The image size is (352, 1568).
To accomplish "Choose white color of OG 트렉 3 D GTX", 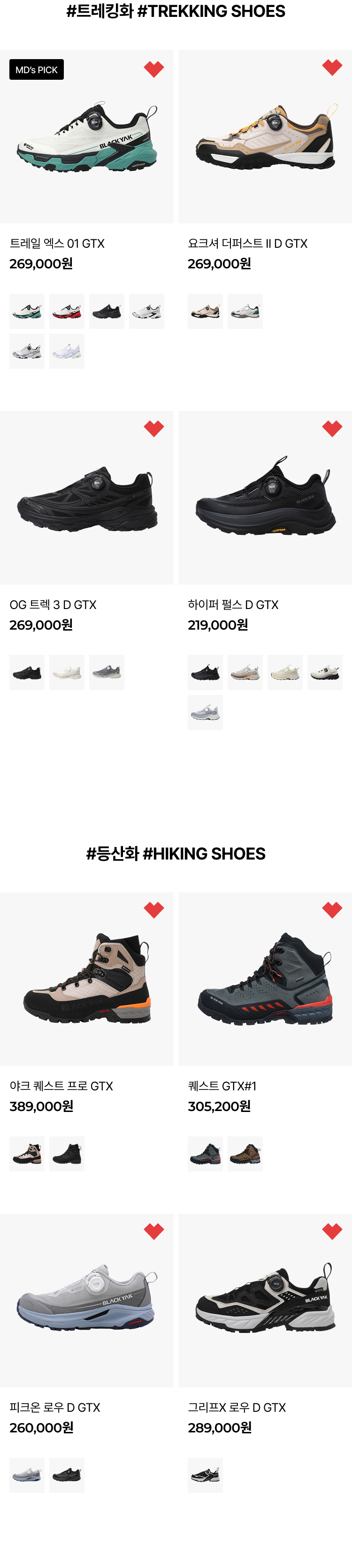I will pyautogui.click(x=67, y=673).
